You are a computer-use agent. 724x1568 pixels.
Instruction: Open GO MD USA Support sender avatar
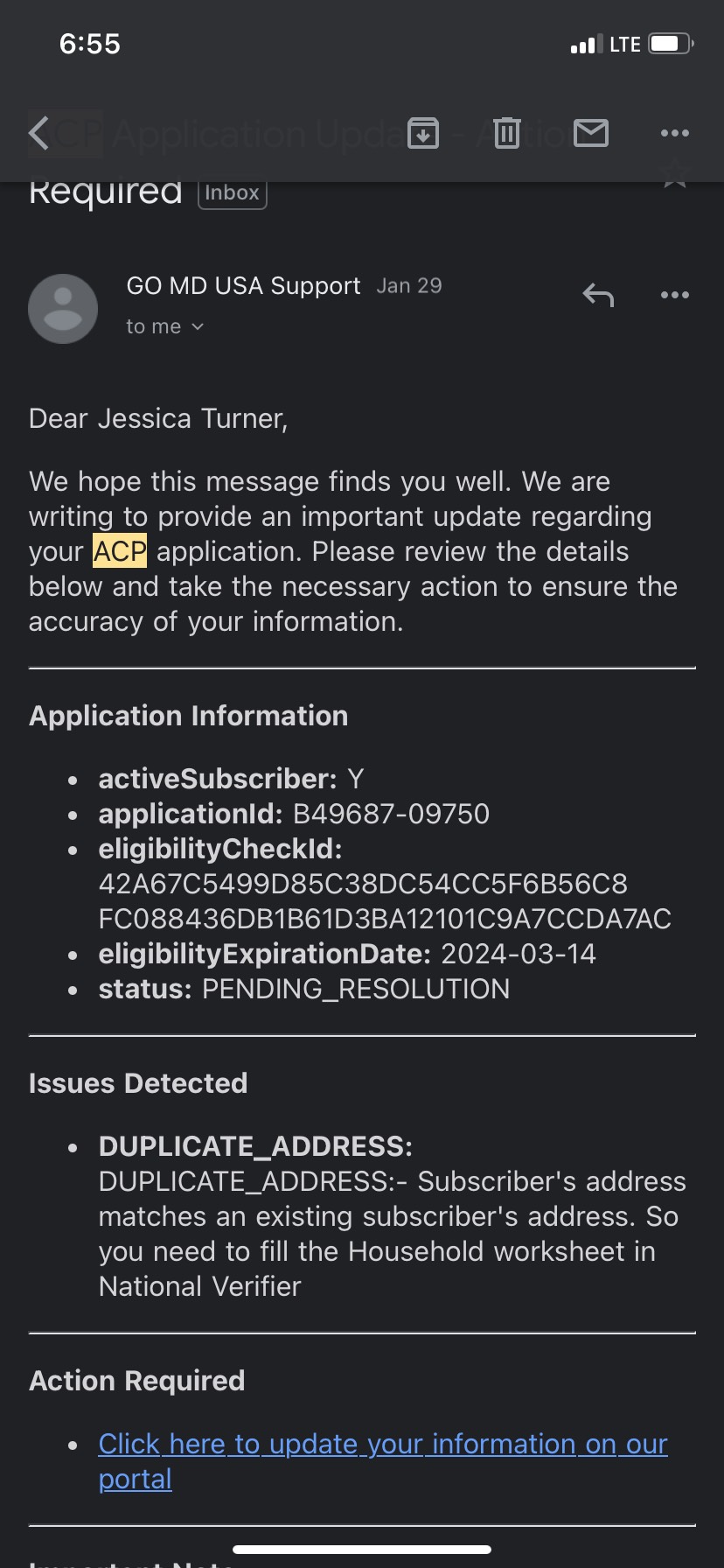pyautogui.click(x=63, y=309)
